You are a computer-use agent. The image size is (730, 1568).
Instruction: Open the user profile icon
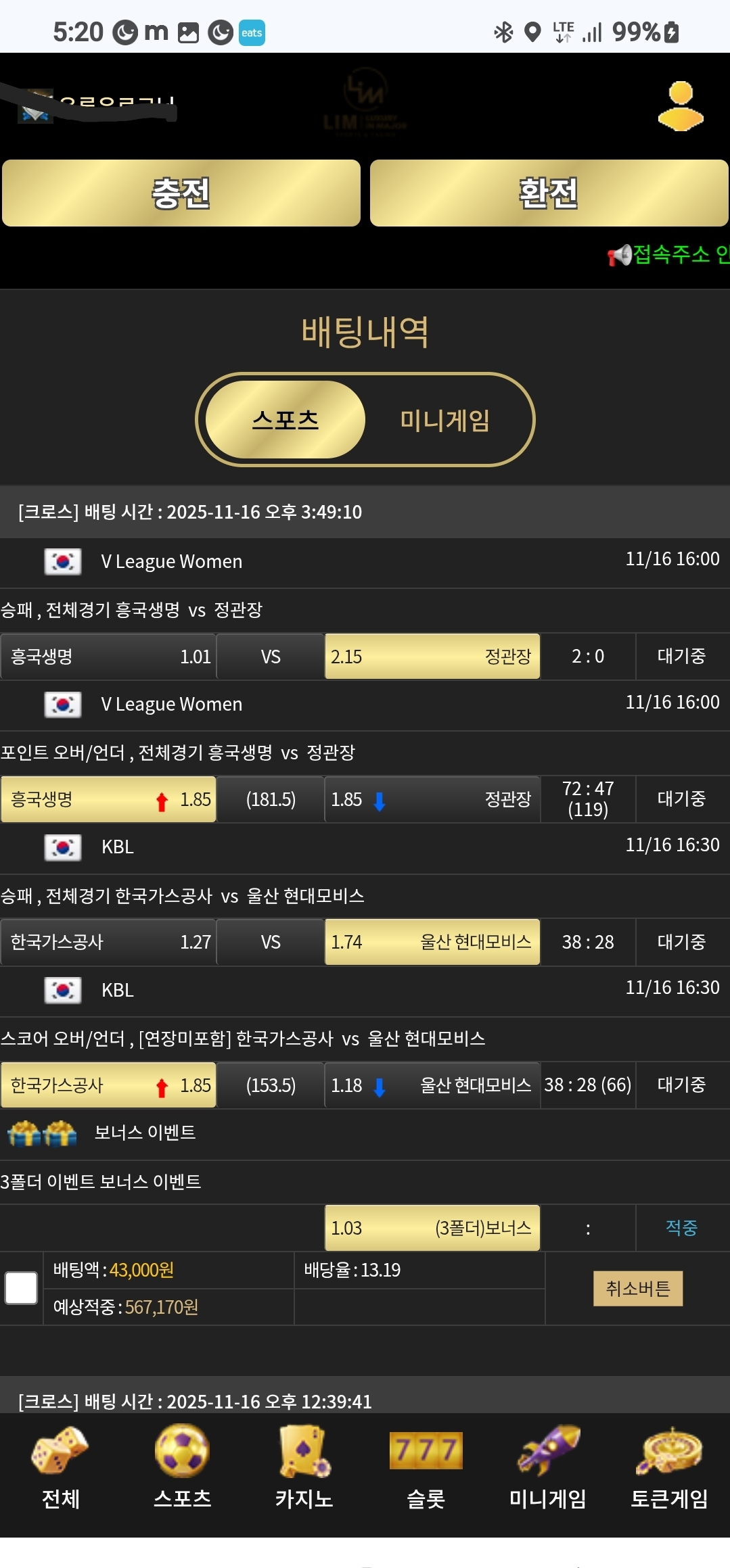pyautogui.click(x=681, y=106)
